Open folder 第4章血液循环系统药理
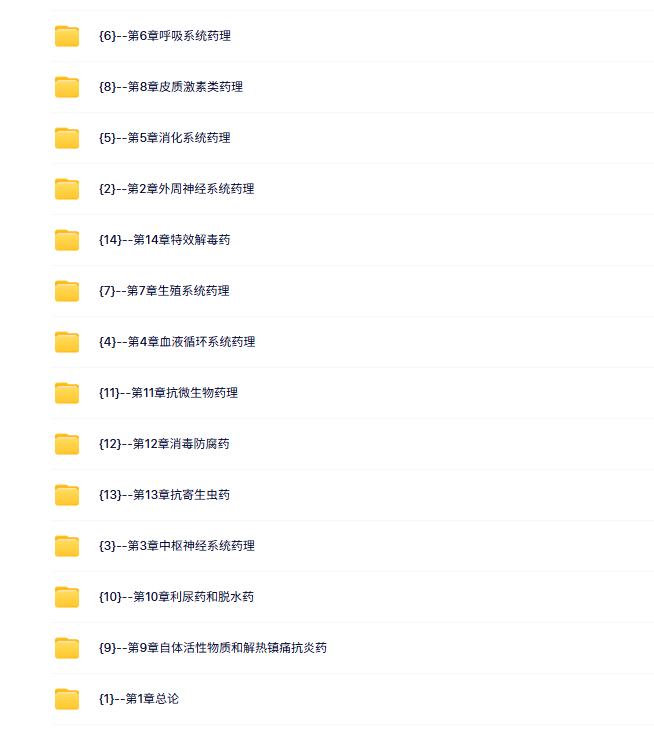 coord(177,342)
